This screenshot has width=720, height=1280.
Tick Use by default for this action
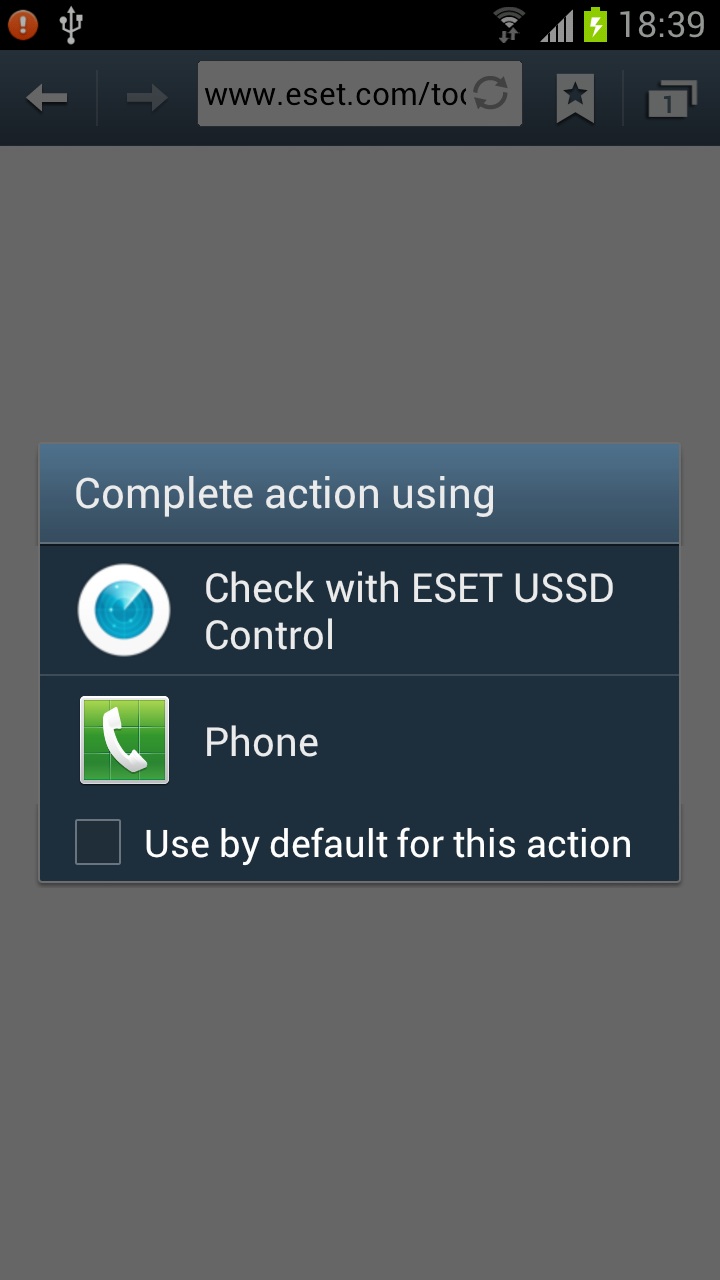click(98, 842)
